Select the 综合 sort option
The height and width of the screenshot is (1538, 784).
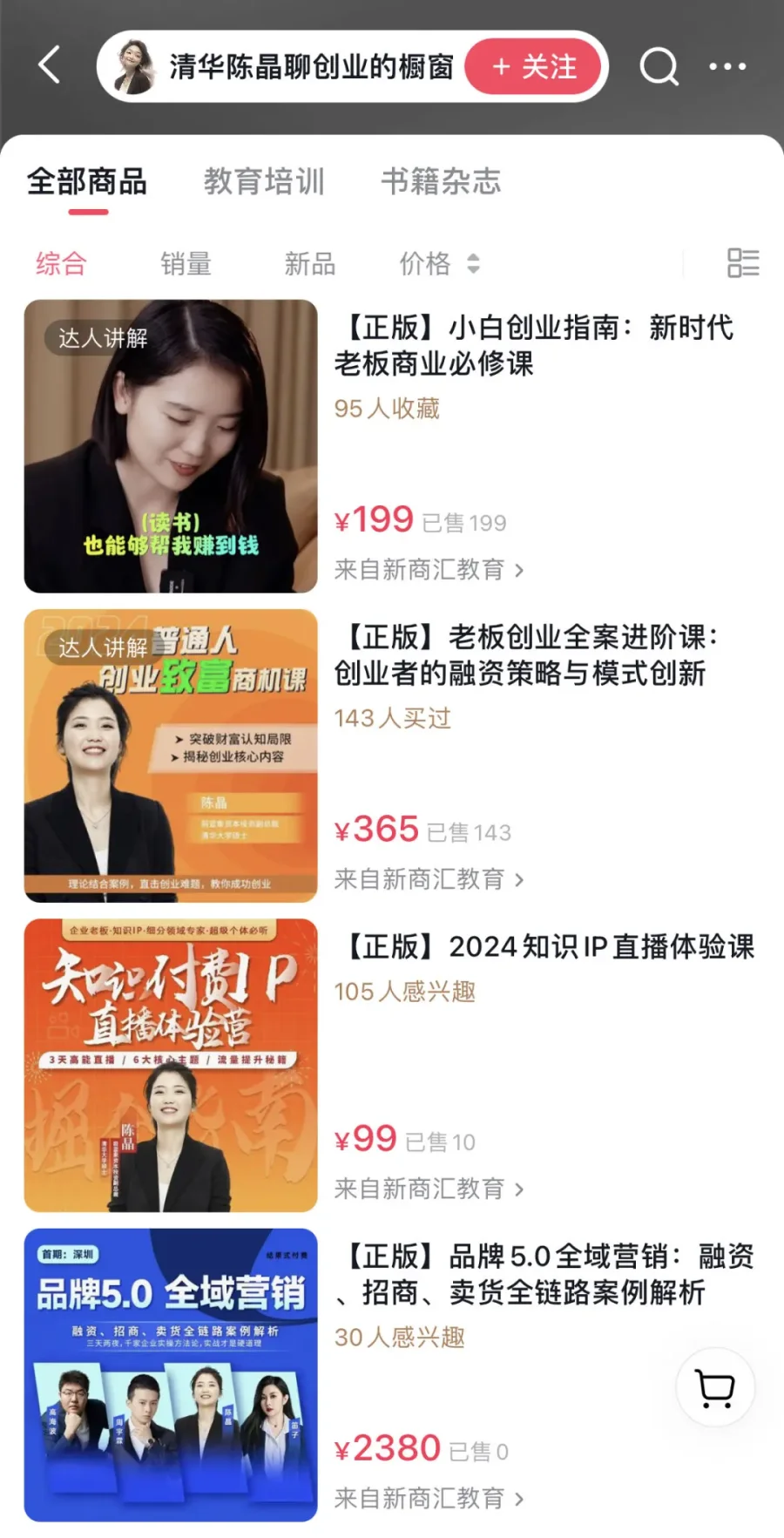coord(61,263)
